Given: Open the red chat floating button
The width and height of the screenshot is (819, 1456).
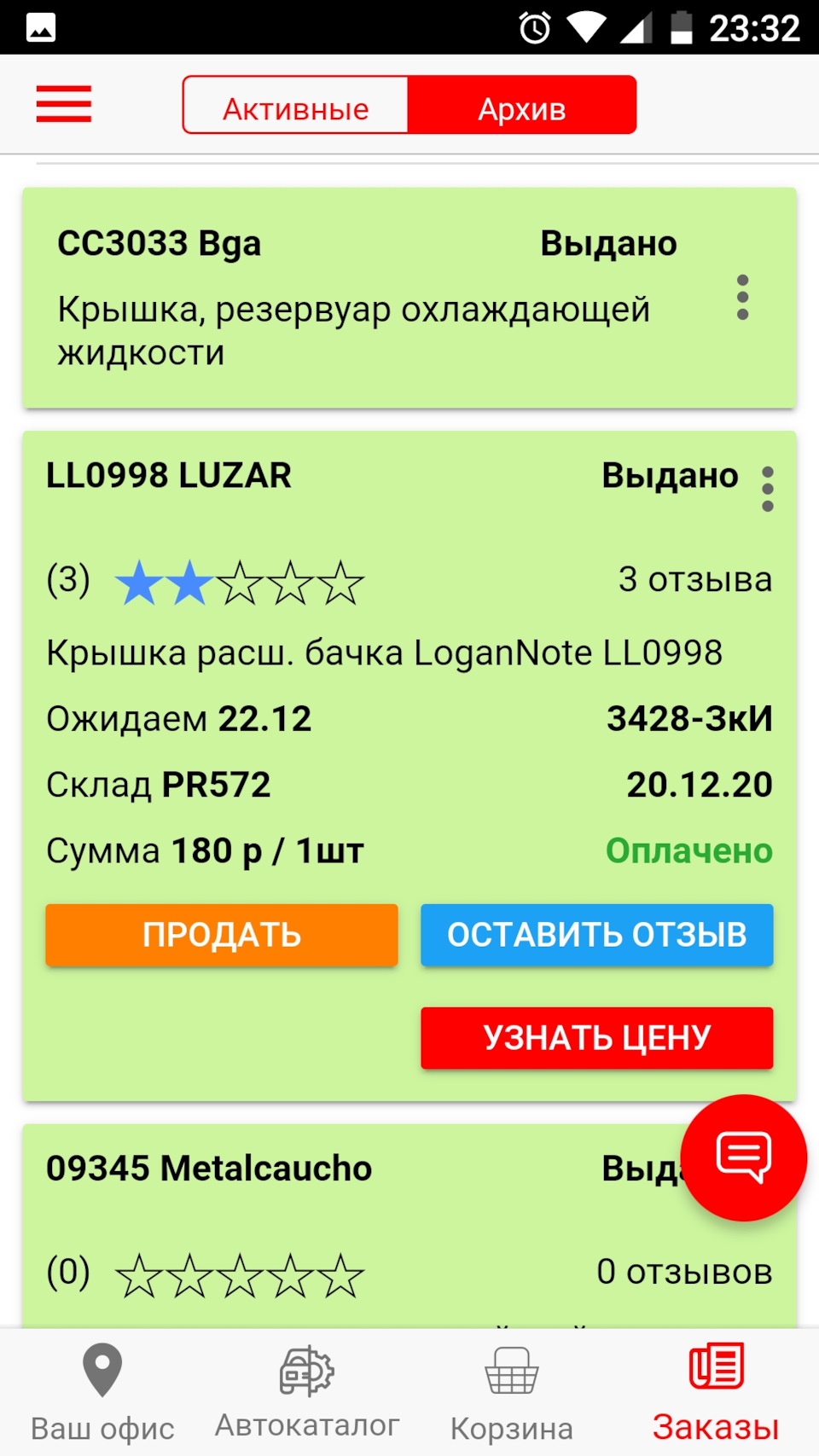Looking at the screenshot, I should point(743,1157).
